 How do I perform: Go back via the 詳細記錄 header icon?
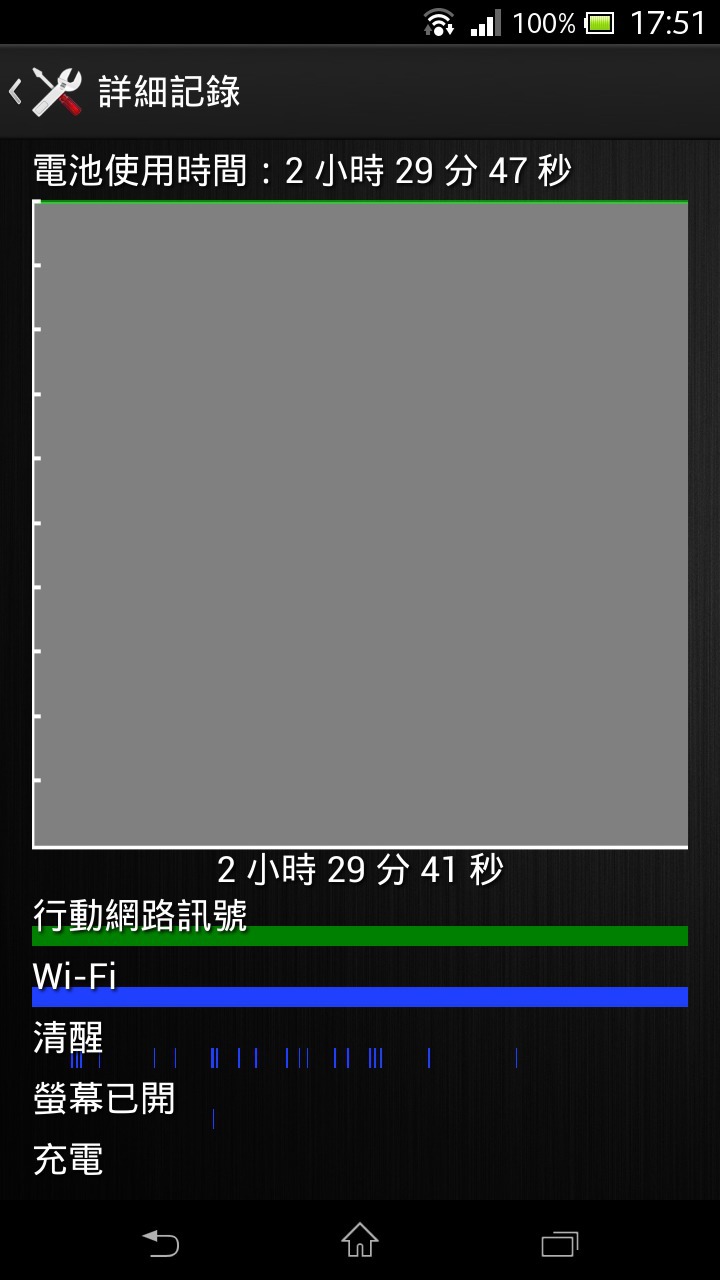pyautogui.click(x=46, y=92)
